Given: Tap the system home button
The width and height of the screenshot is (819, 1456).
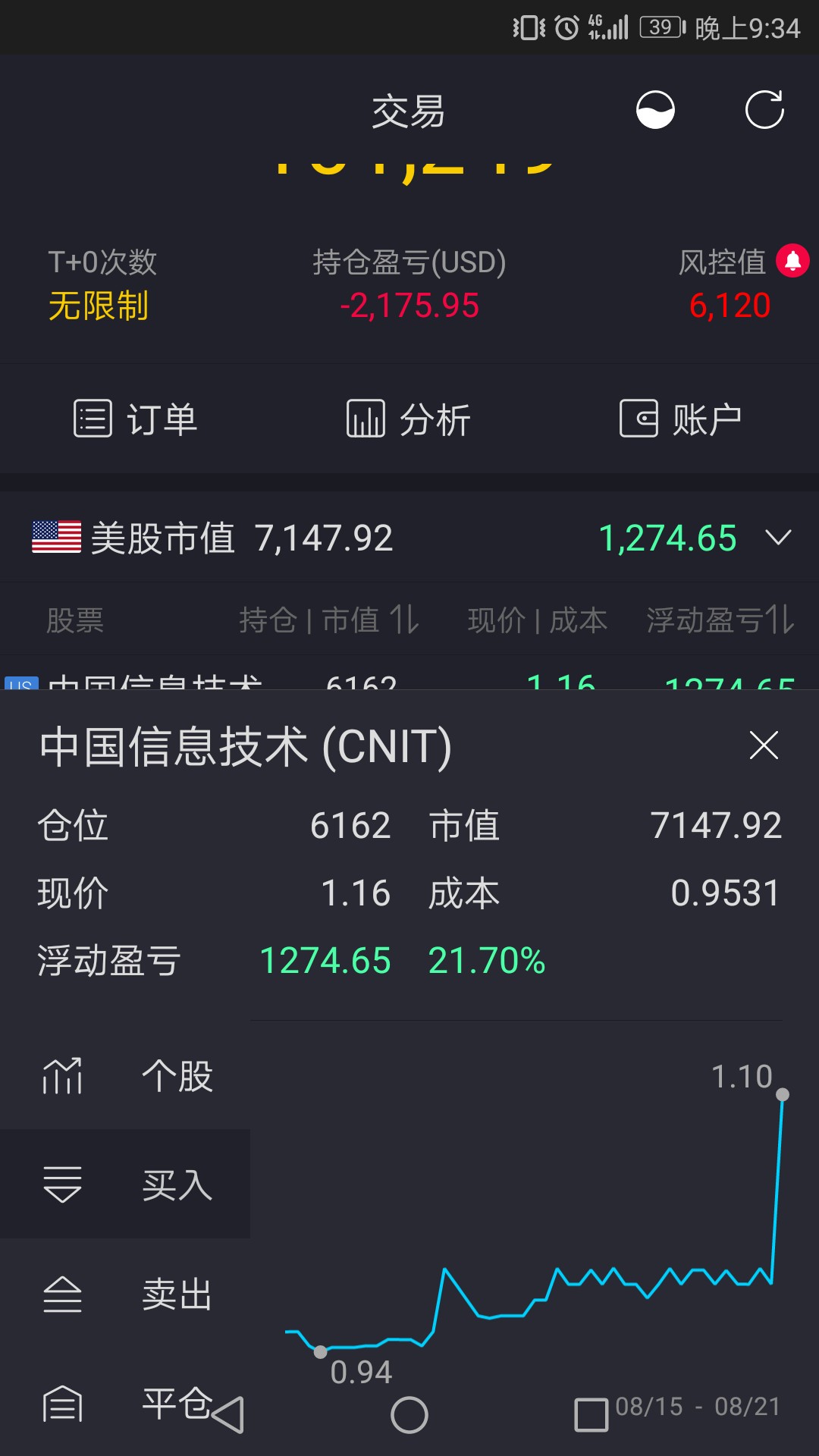Looking at the screenshot, I should pyautogui.click(x=409, y=1415).
